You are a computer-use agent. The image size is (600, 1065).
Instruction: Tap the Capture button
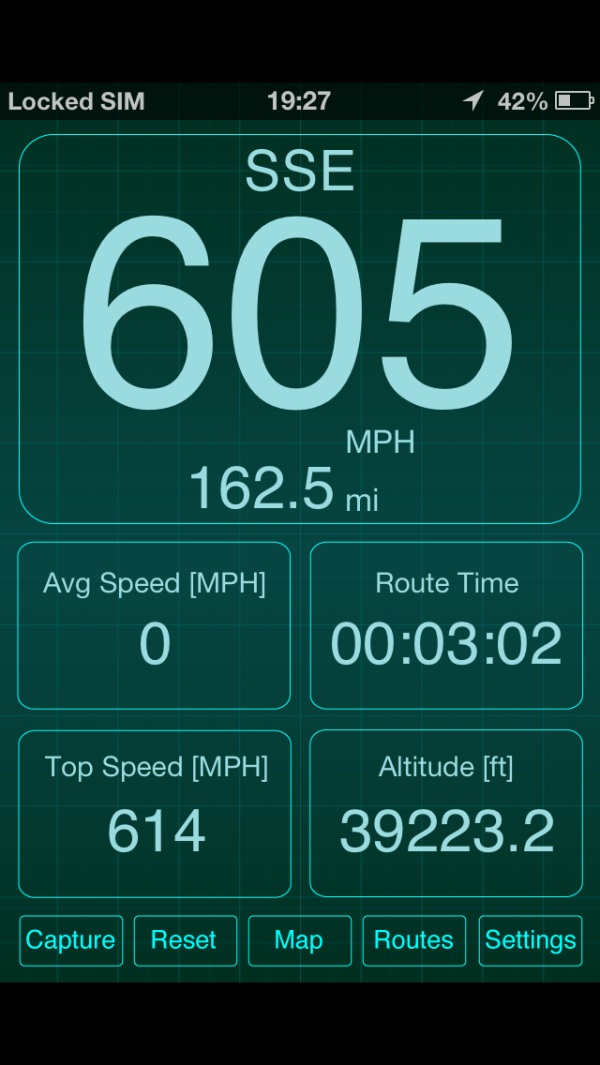pyautogui.click(x=71, y=940)
